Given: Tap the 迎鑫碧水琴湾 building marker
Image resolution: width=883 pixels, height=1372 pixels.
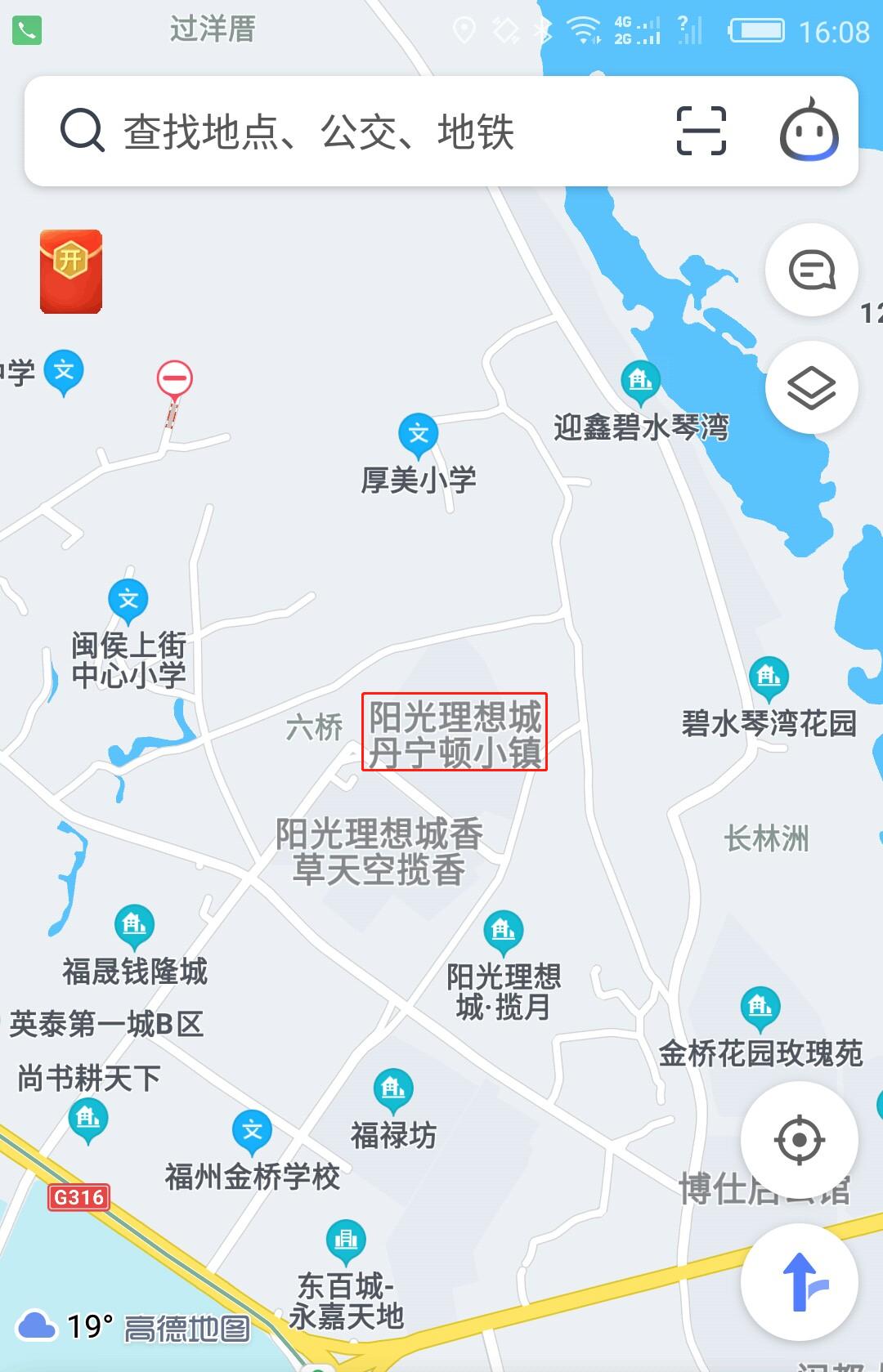Looking at the screenshot, I should pyautogui.click(x=640, y=380).
